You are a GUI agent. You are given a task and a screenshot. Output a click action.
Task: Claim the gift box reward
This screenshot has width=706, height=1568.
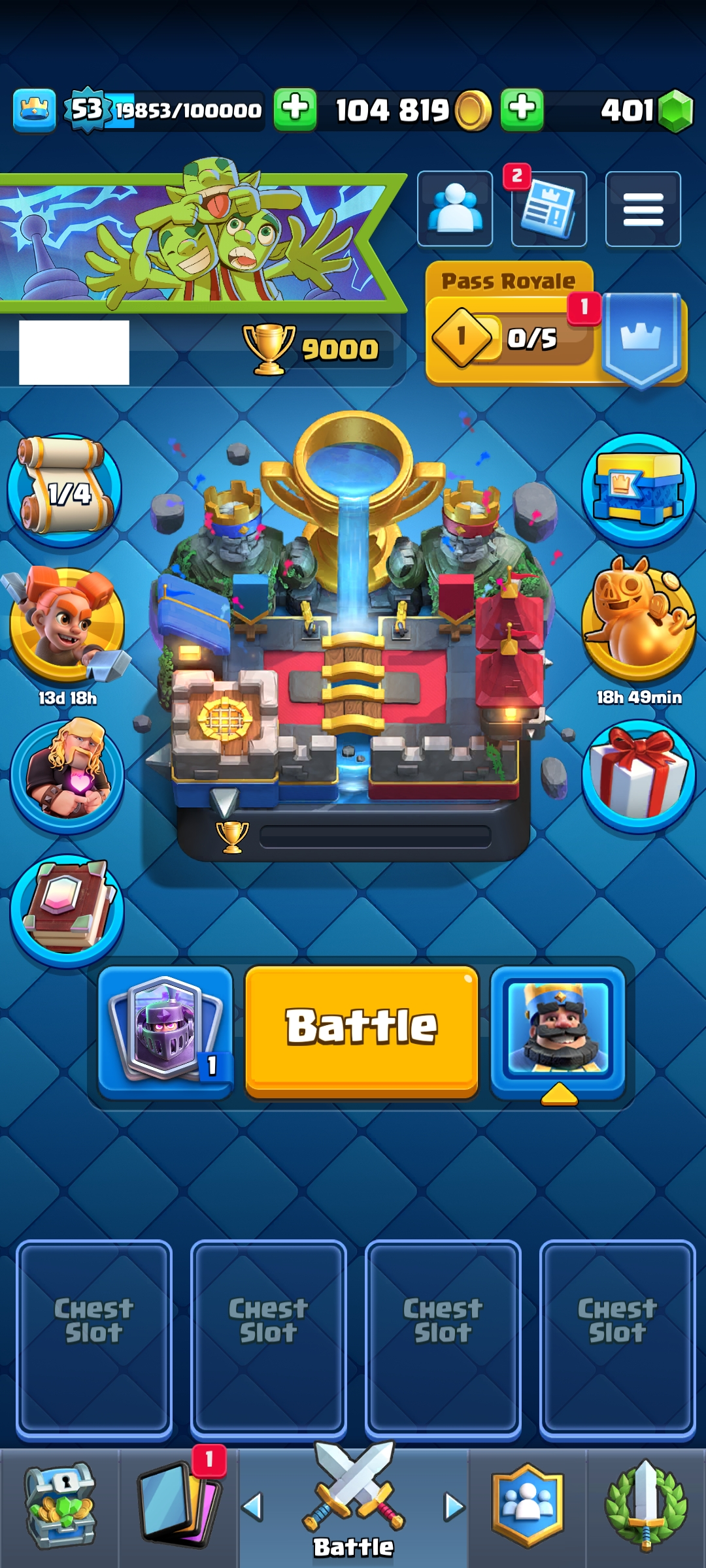pos(639,776)
